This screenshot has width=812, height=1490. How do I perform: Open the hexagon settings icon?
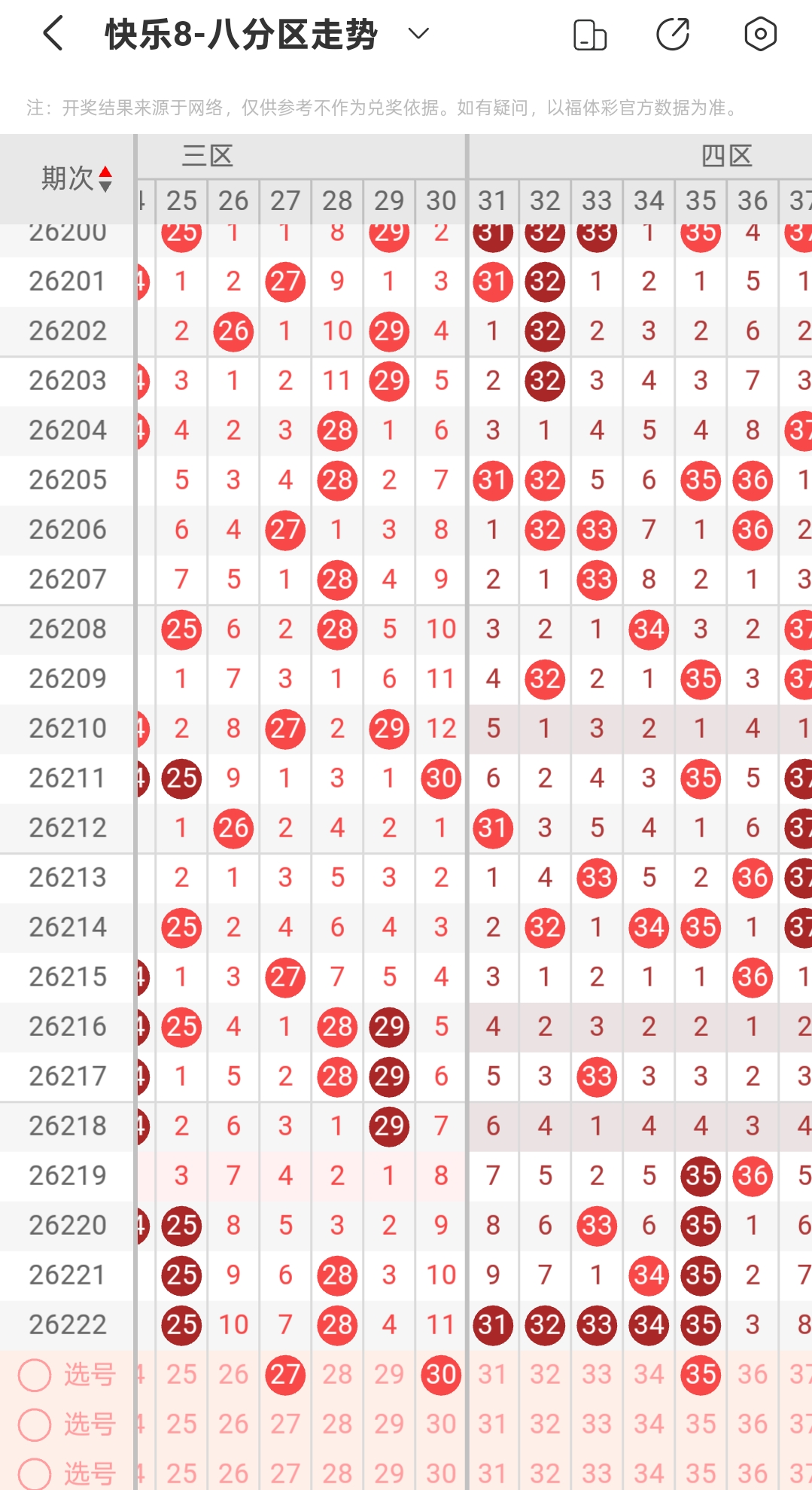(x=760, y=34)
